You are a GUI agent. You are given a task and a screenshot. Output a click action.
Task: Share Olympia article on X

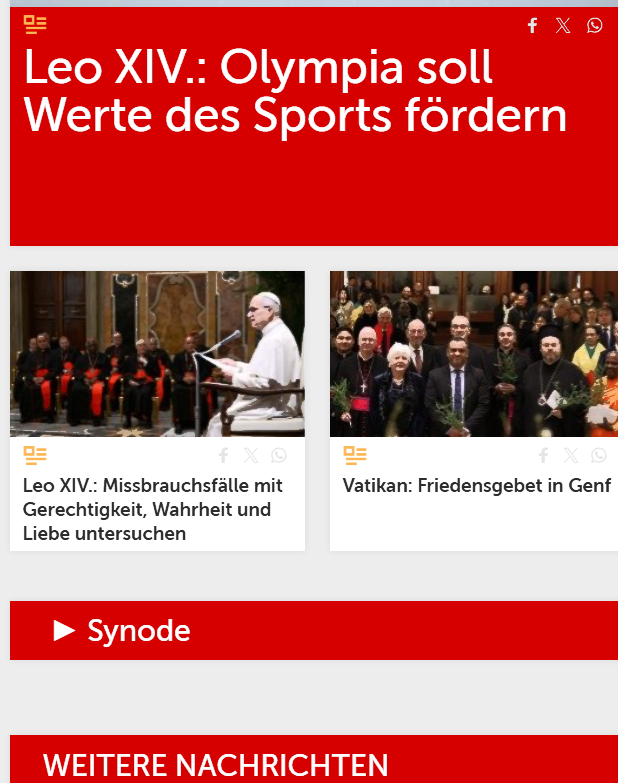tap(563, 26)
